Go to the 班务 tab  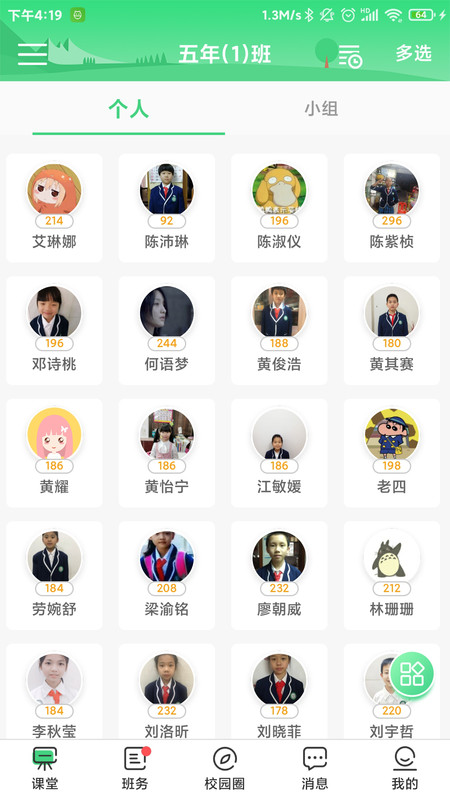click(135, 769)
